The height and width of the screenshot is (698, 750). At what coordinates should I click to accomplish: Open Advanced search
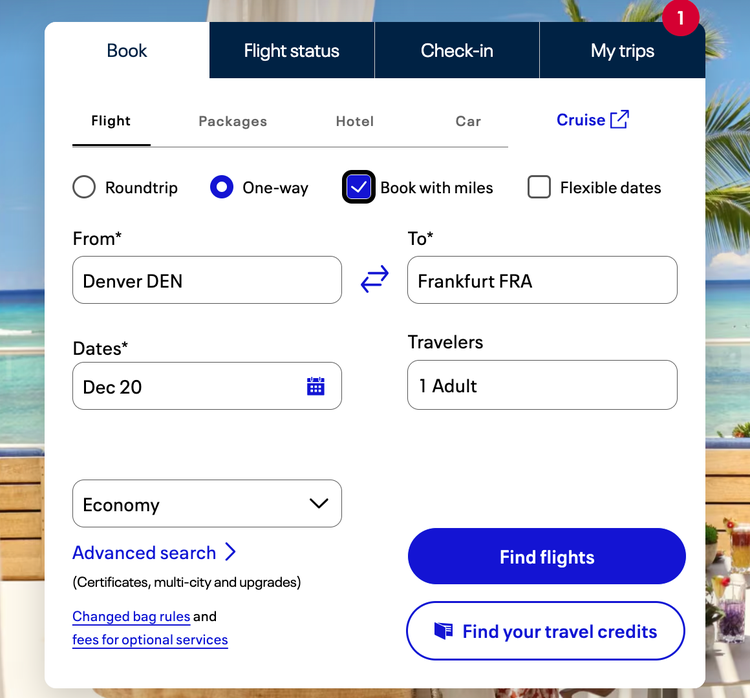coord(154,553)
